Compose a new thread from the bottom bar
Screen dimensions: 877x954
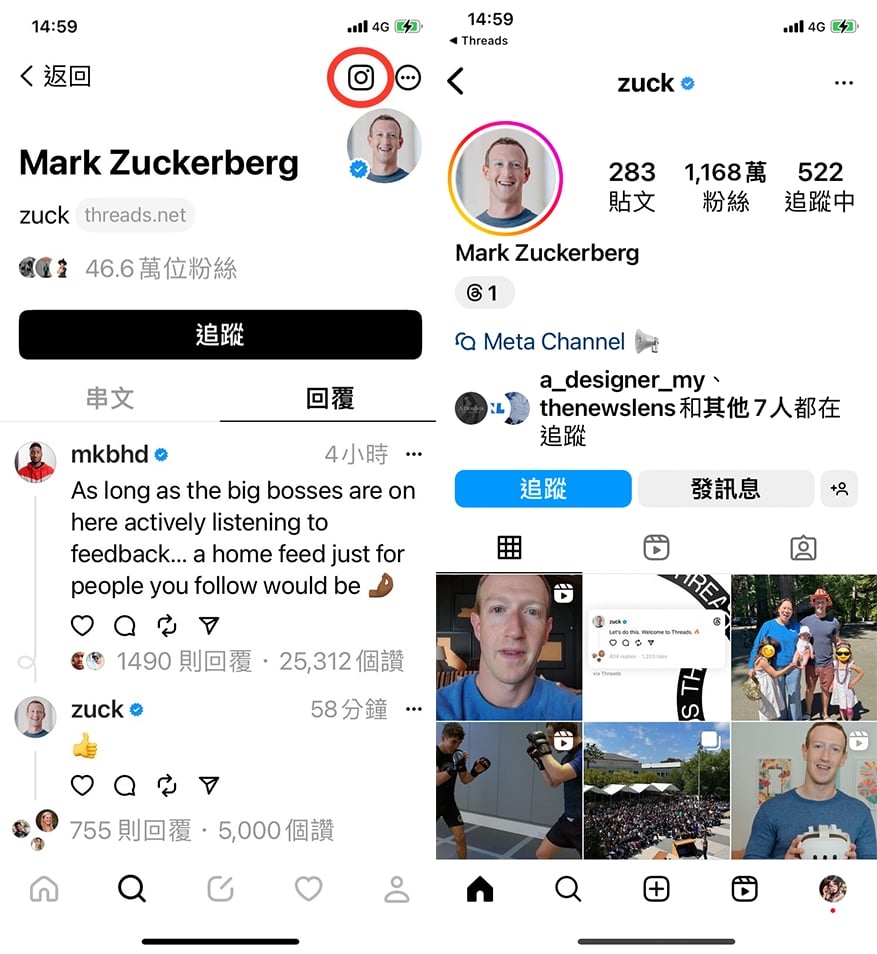[x=220, y=888]
